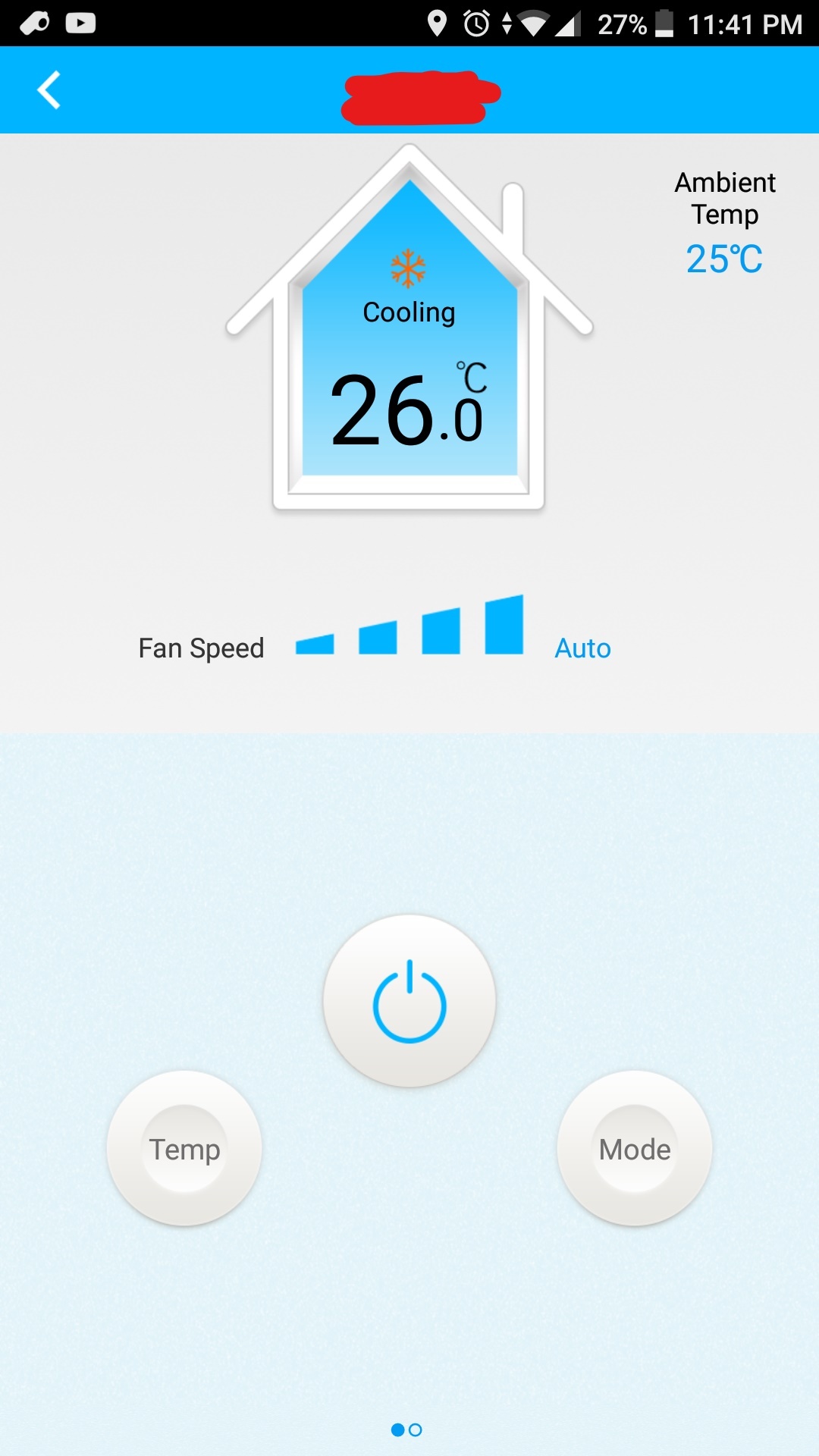Go back using the header arrow

point(49,90)
